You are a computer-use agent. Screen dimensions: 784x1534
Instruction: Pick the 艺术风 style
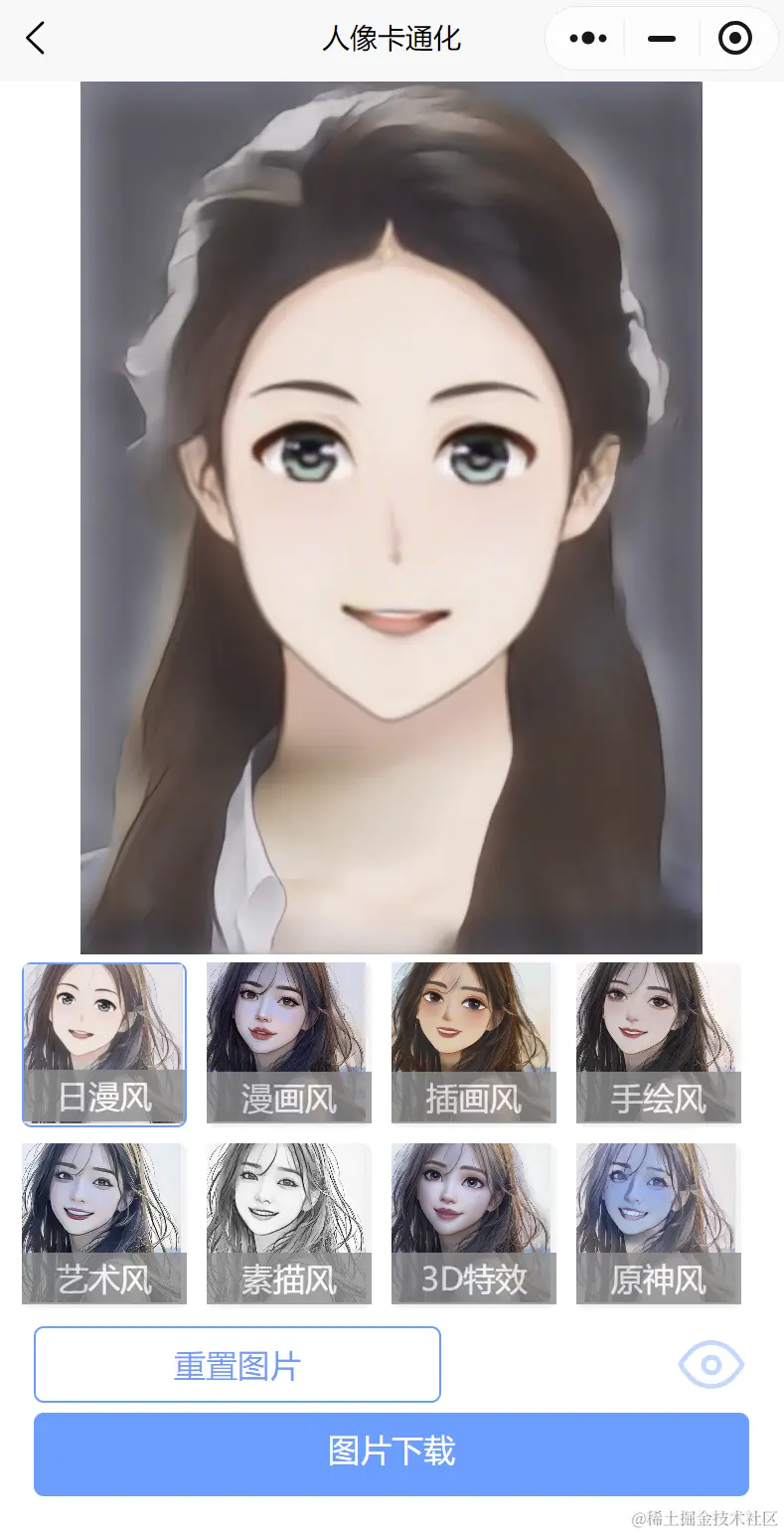click(x=103, y=1224)
